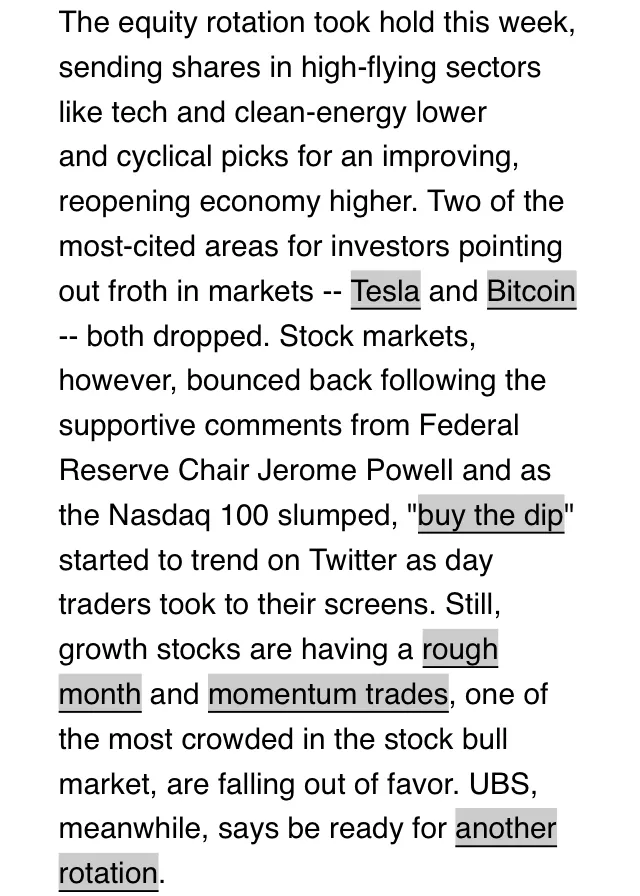Follow the "buy the dip" link
This screenshot has height=896, width=640.
491,514
